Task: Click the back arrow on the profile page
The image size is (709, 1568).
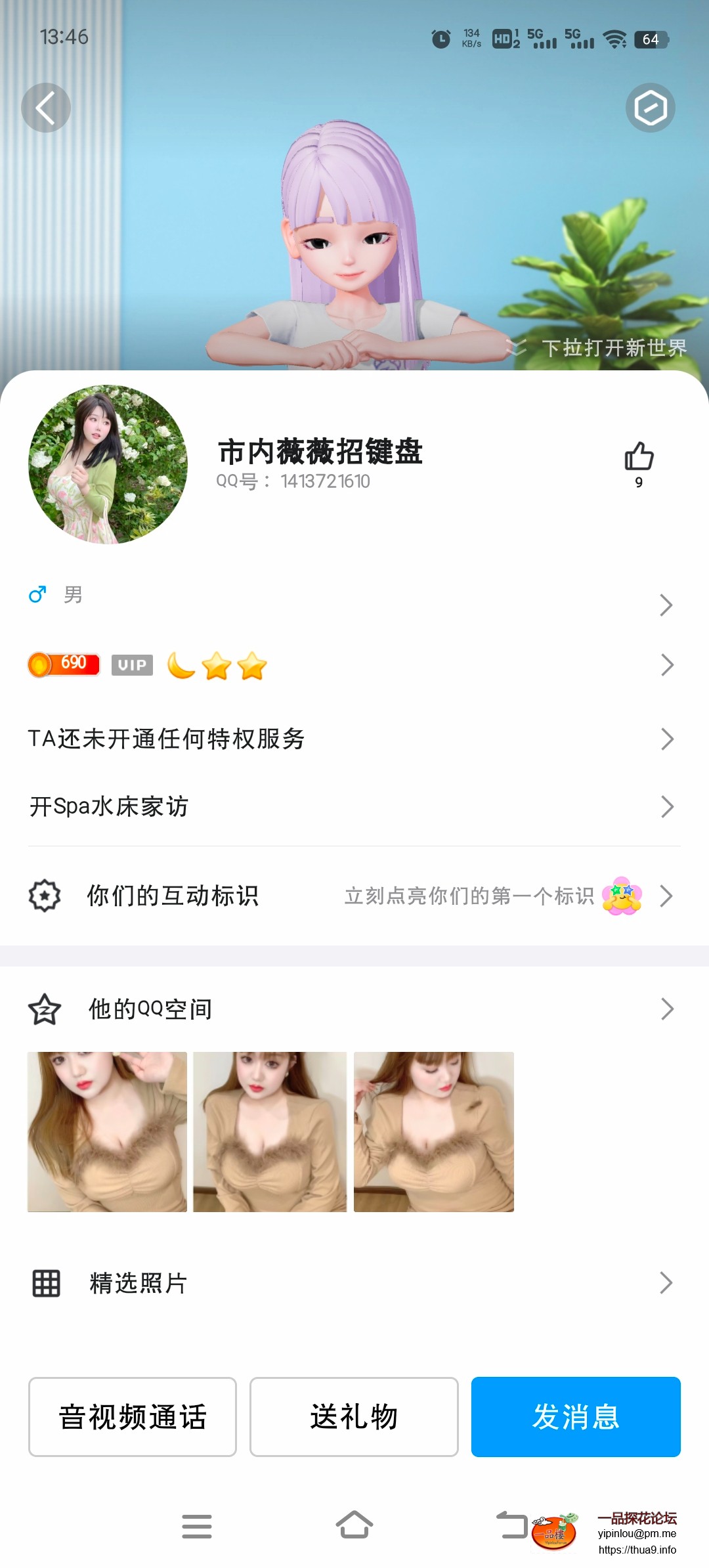Action: pos(46,108)
